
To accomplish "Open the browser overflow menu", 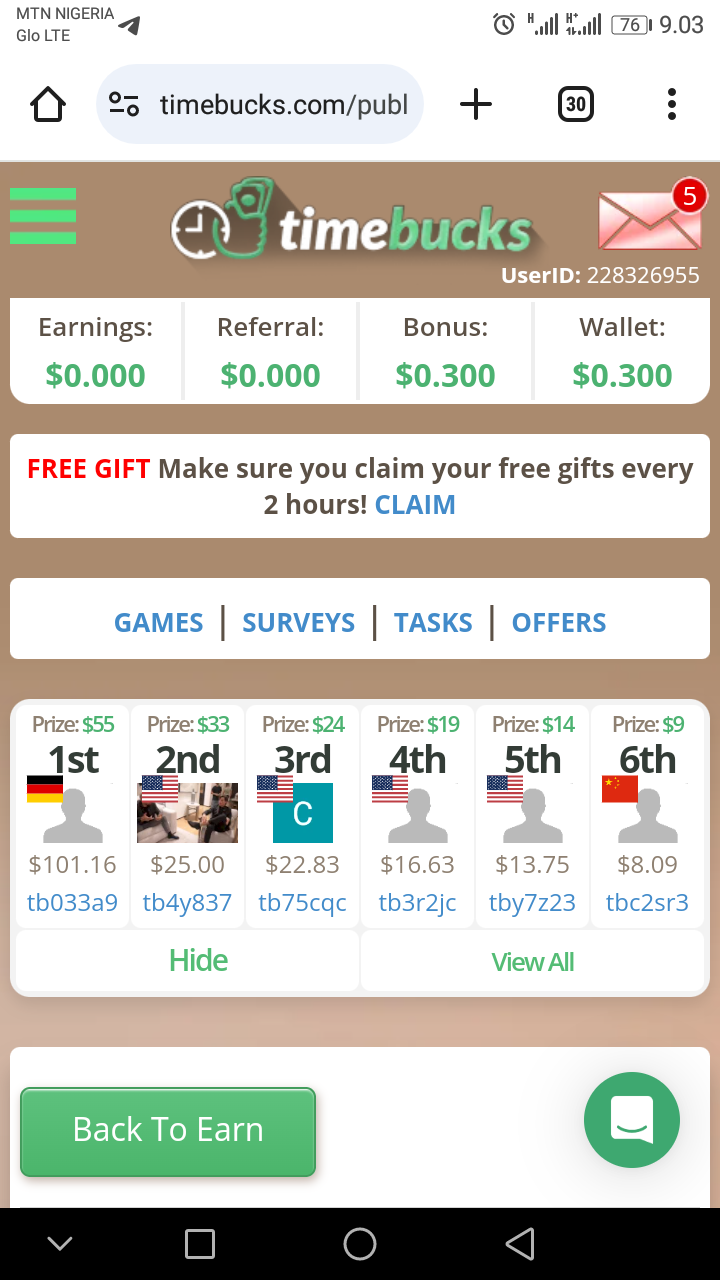I will pos(671,104).
